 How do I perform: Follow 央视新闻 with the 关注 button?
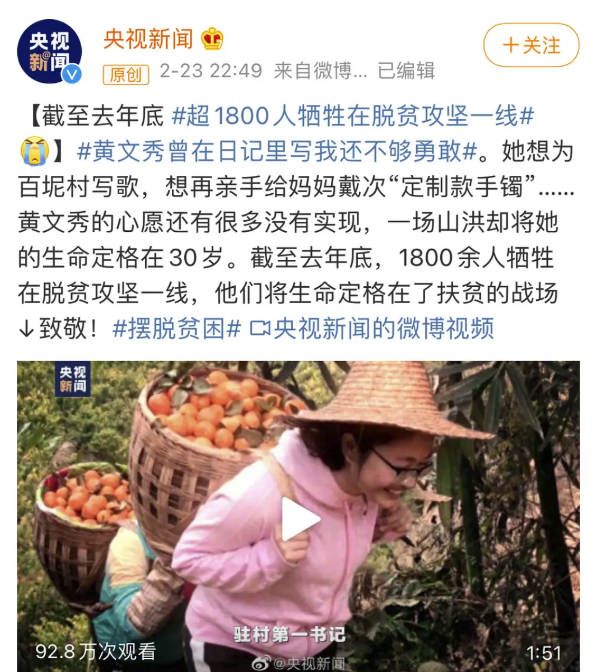[531, 45]
